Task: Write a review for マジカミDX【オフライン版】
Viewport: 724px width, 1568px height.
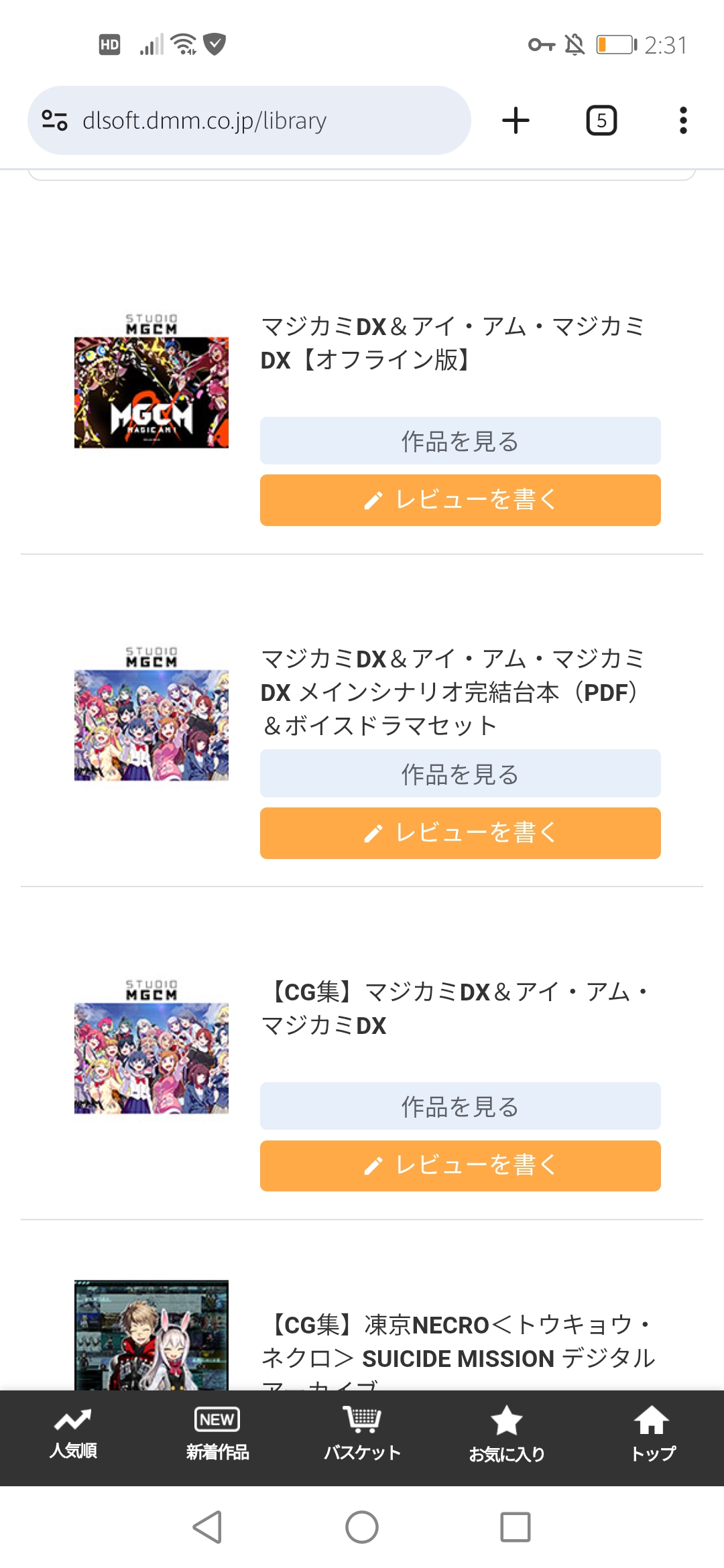Action: click(460, 500)
